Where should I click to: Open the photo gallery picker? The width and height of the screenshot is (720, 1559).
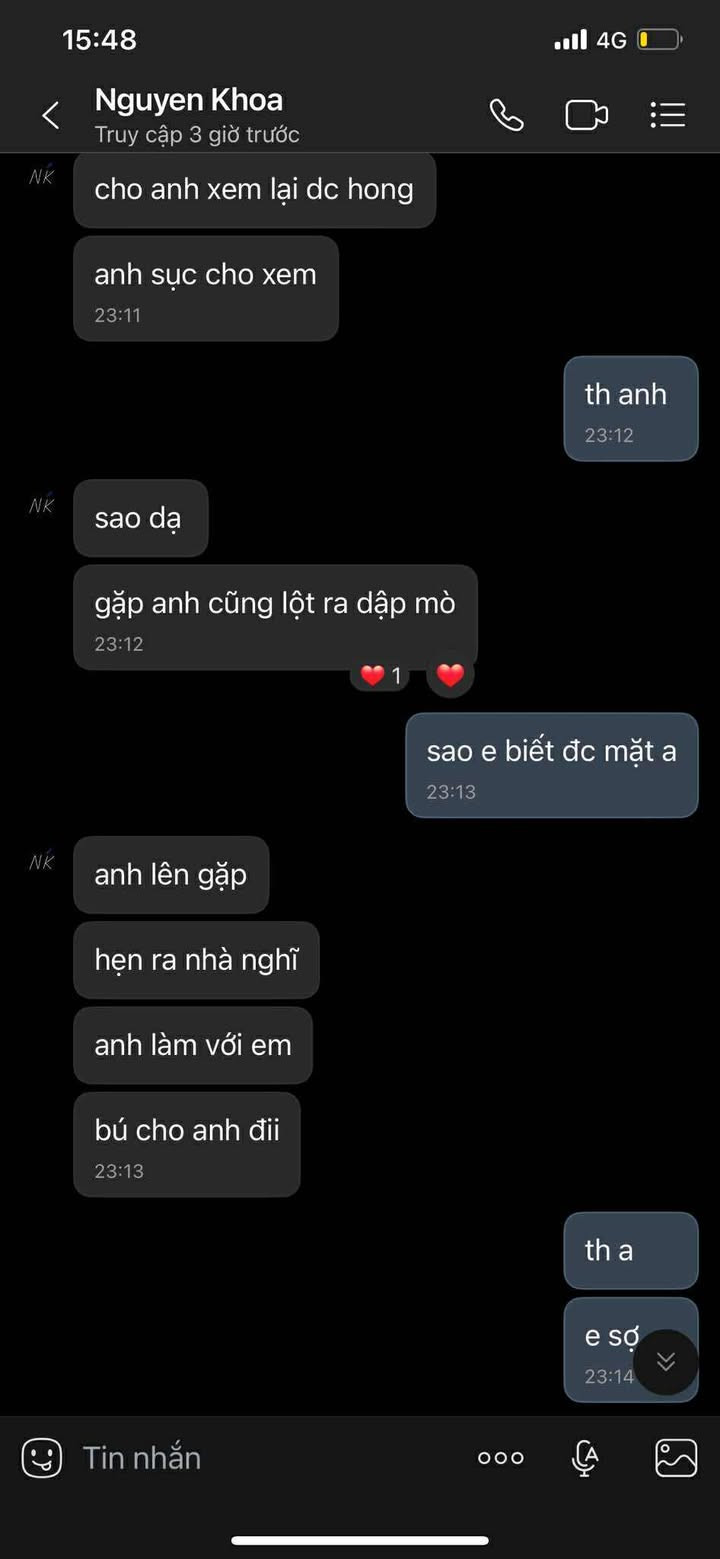pyautogui.click(x=676, y=1458)
